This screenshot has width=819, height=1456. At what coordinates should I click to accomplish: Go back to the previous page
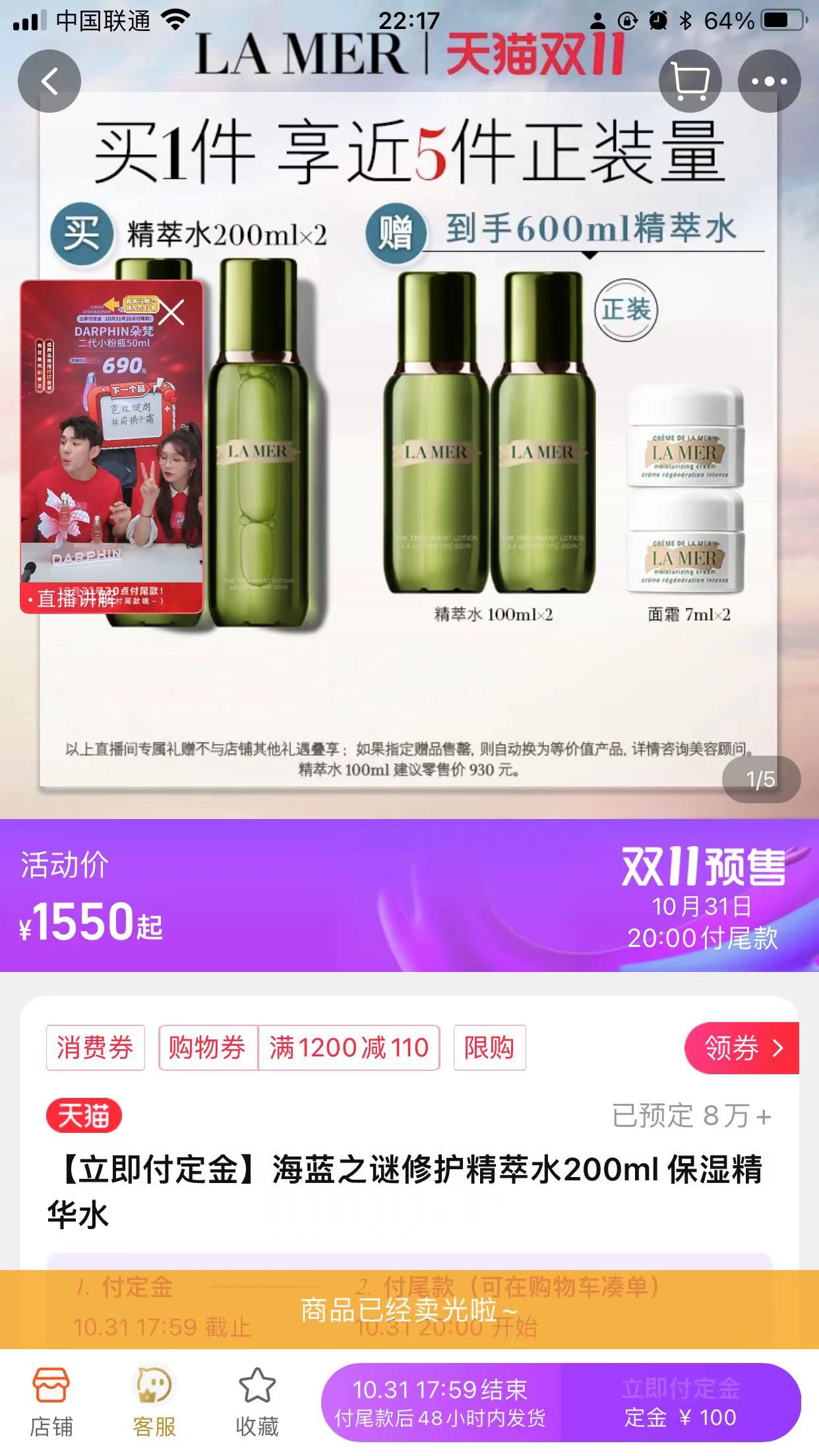point(49,82)
